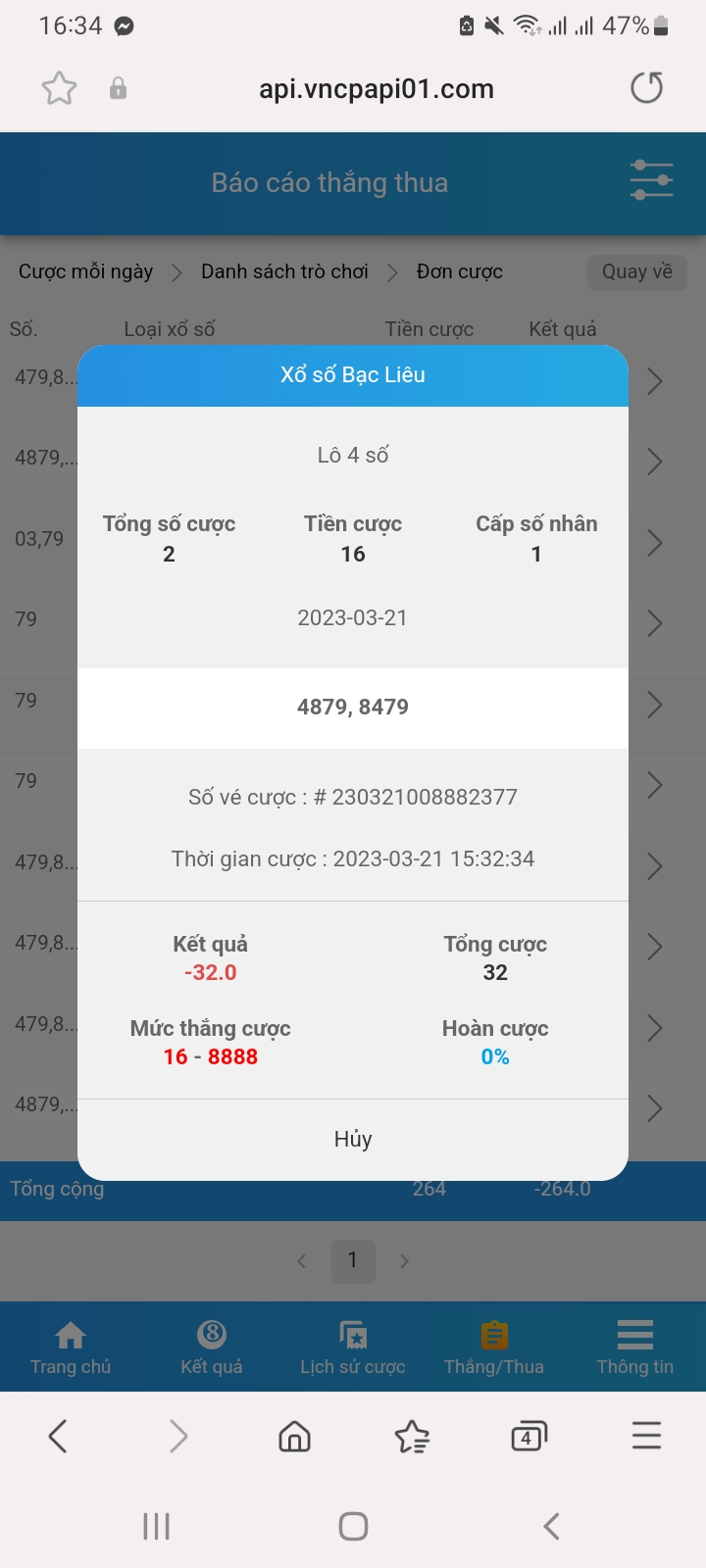Switch to the Thông tin tab
This screenshot has width=706, height=1568.
[635, 1347]
